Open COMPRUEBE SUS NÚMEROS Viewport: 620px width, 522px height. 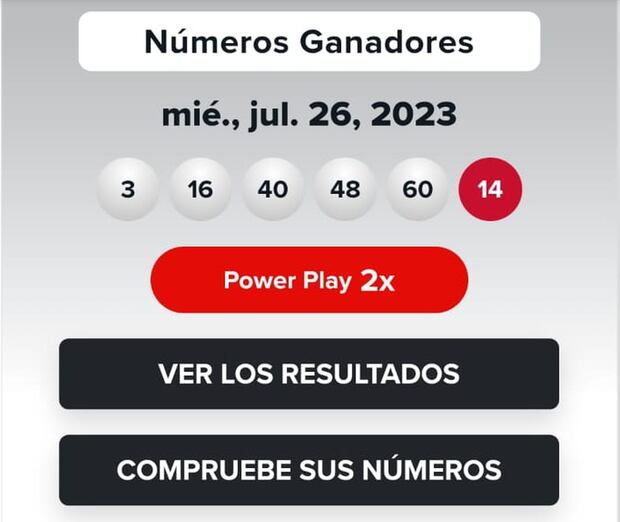point(309,470)
